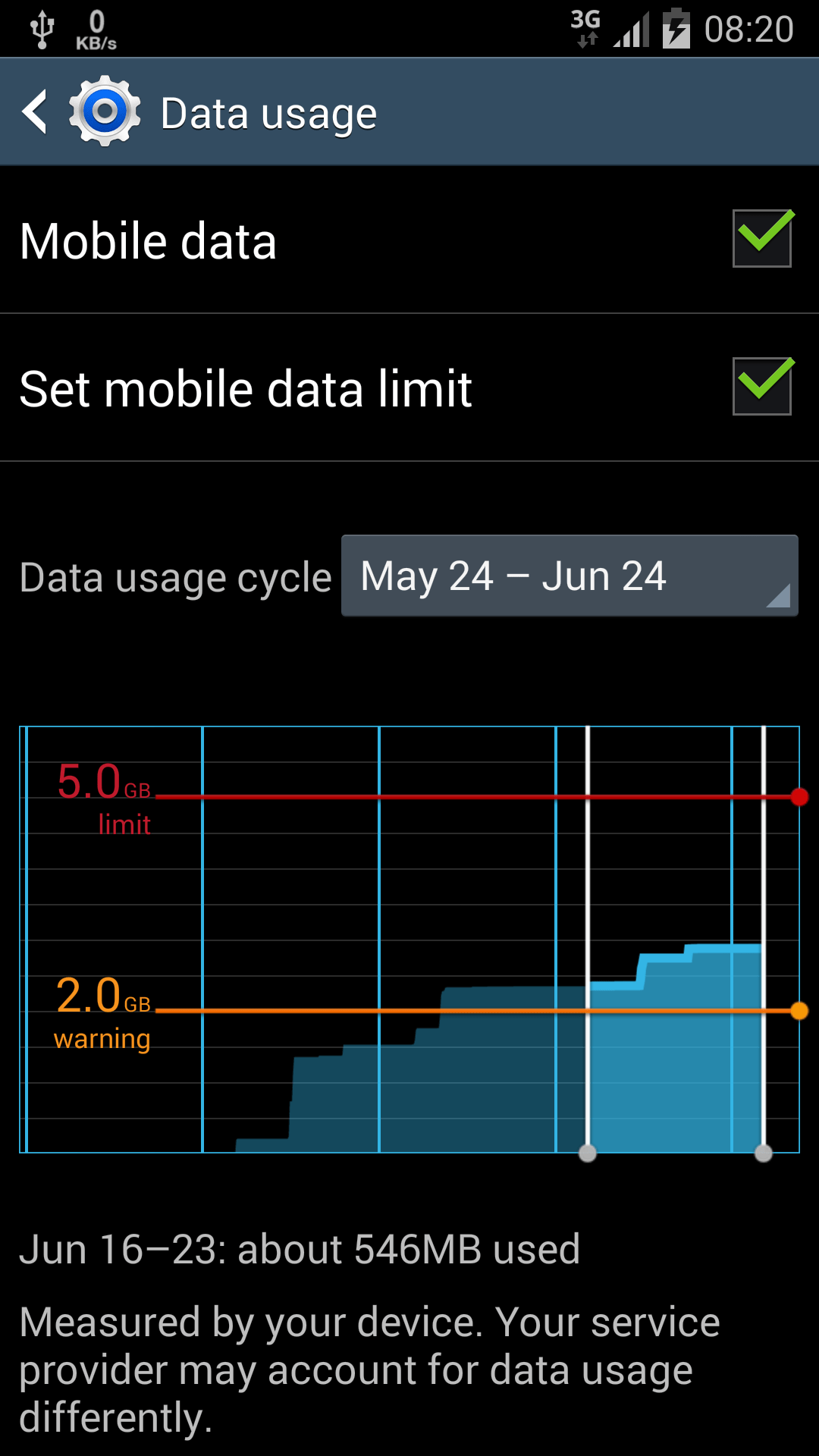Disable Set mobile data limit
This screenshot has width=819, height=1456.
click(x=761, y=387)
